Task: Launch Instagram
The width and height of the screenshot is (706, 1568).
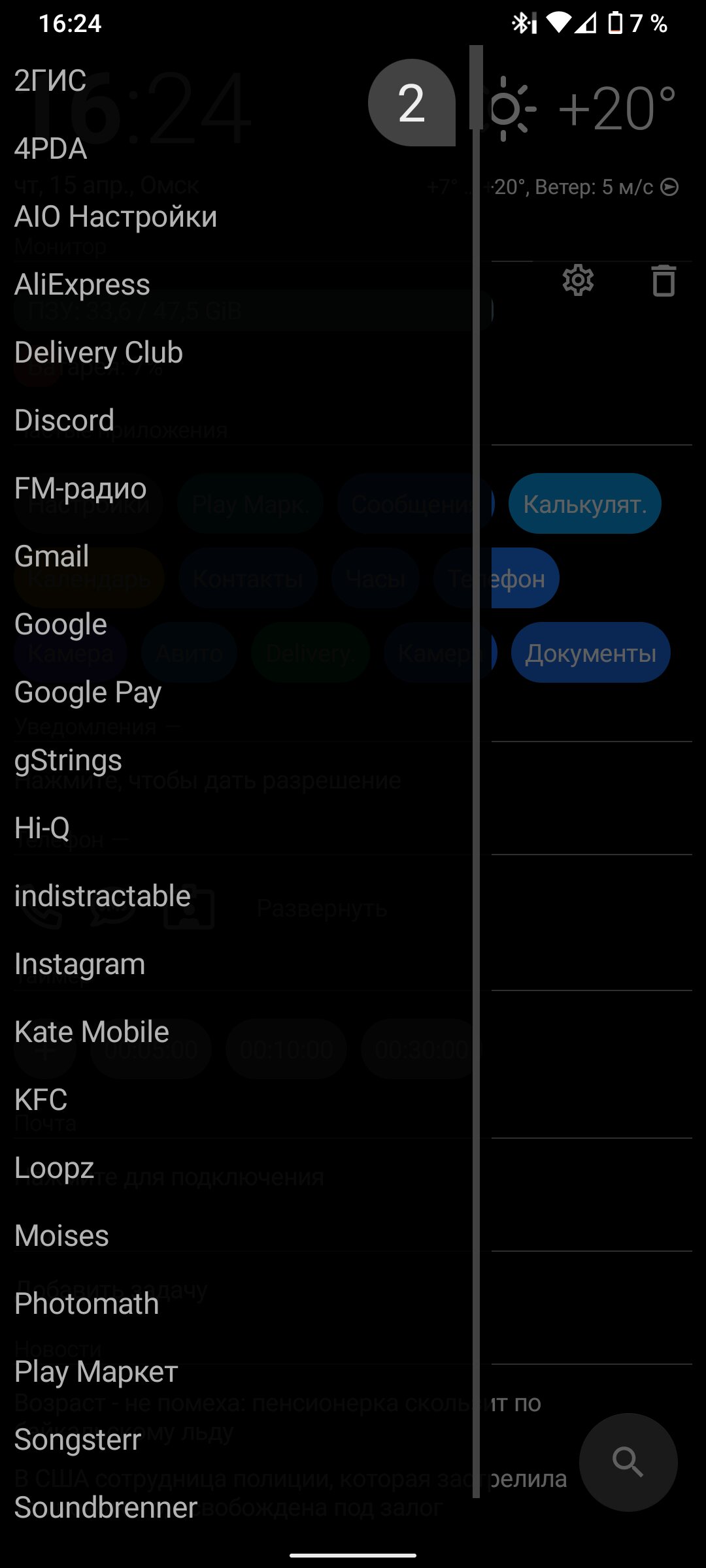Action: pyautogui.click(x=80, y=964)
